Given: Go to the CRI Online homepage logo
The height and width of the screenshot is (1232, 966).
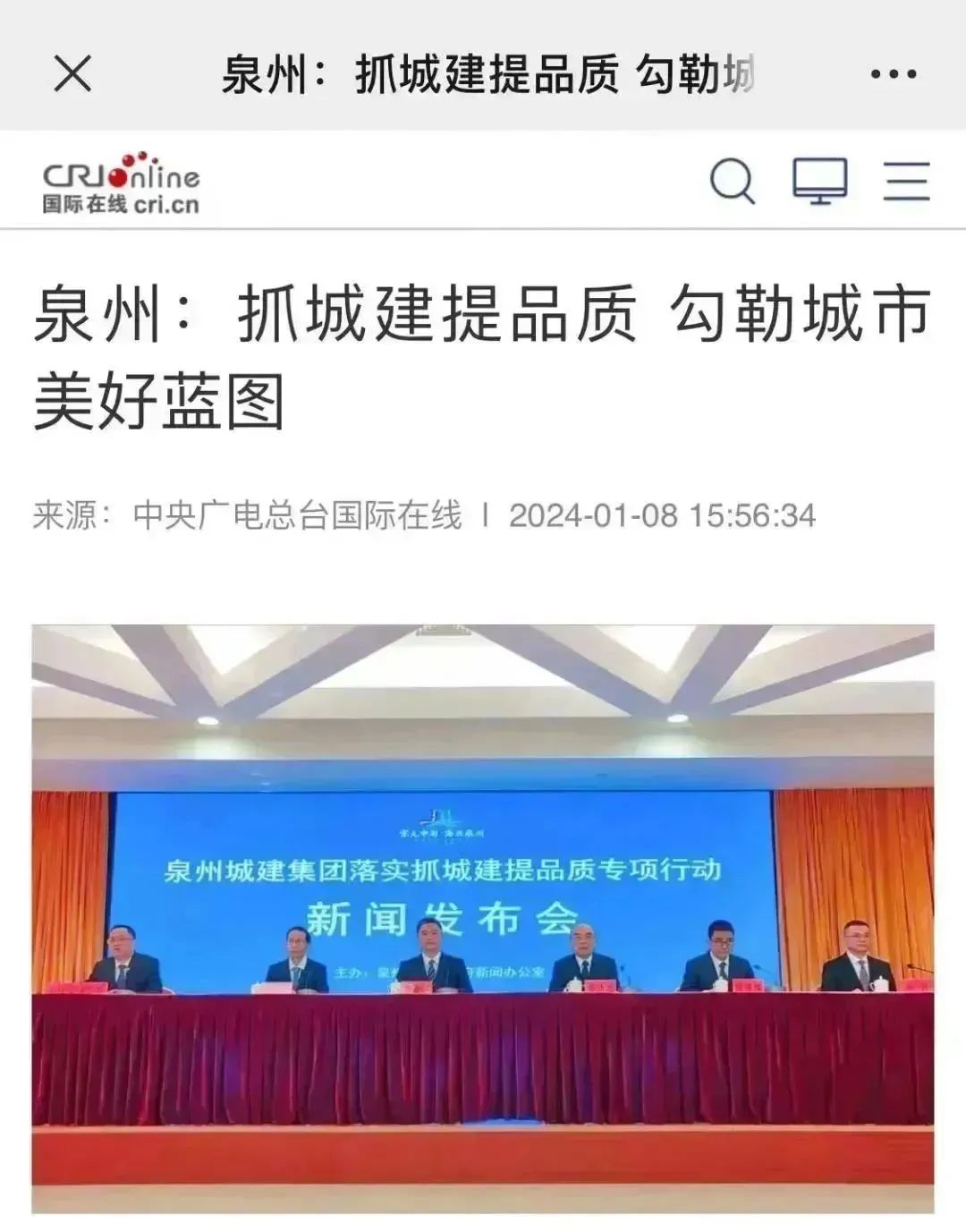Looking at the screenshot, I should (122, 183).
